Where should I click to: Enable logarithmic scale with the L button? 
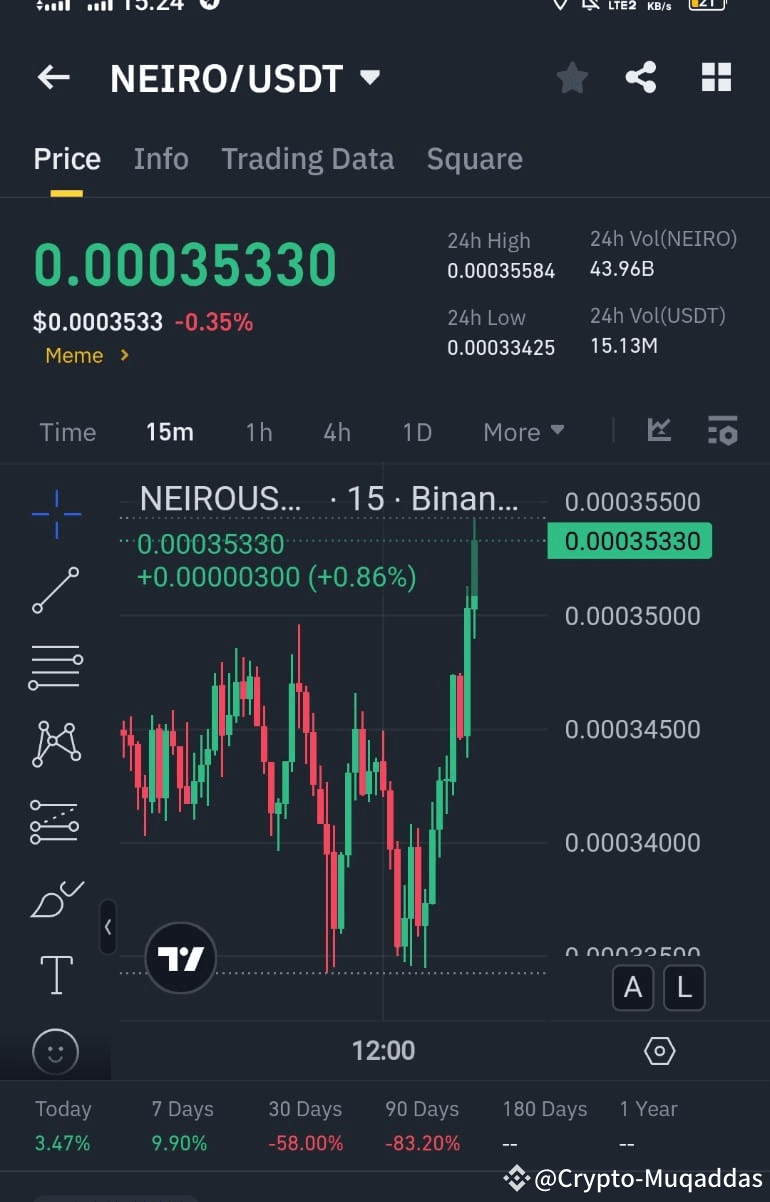pyautogui.click(x=685, y=988)
